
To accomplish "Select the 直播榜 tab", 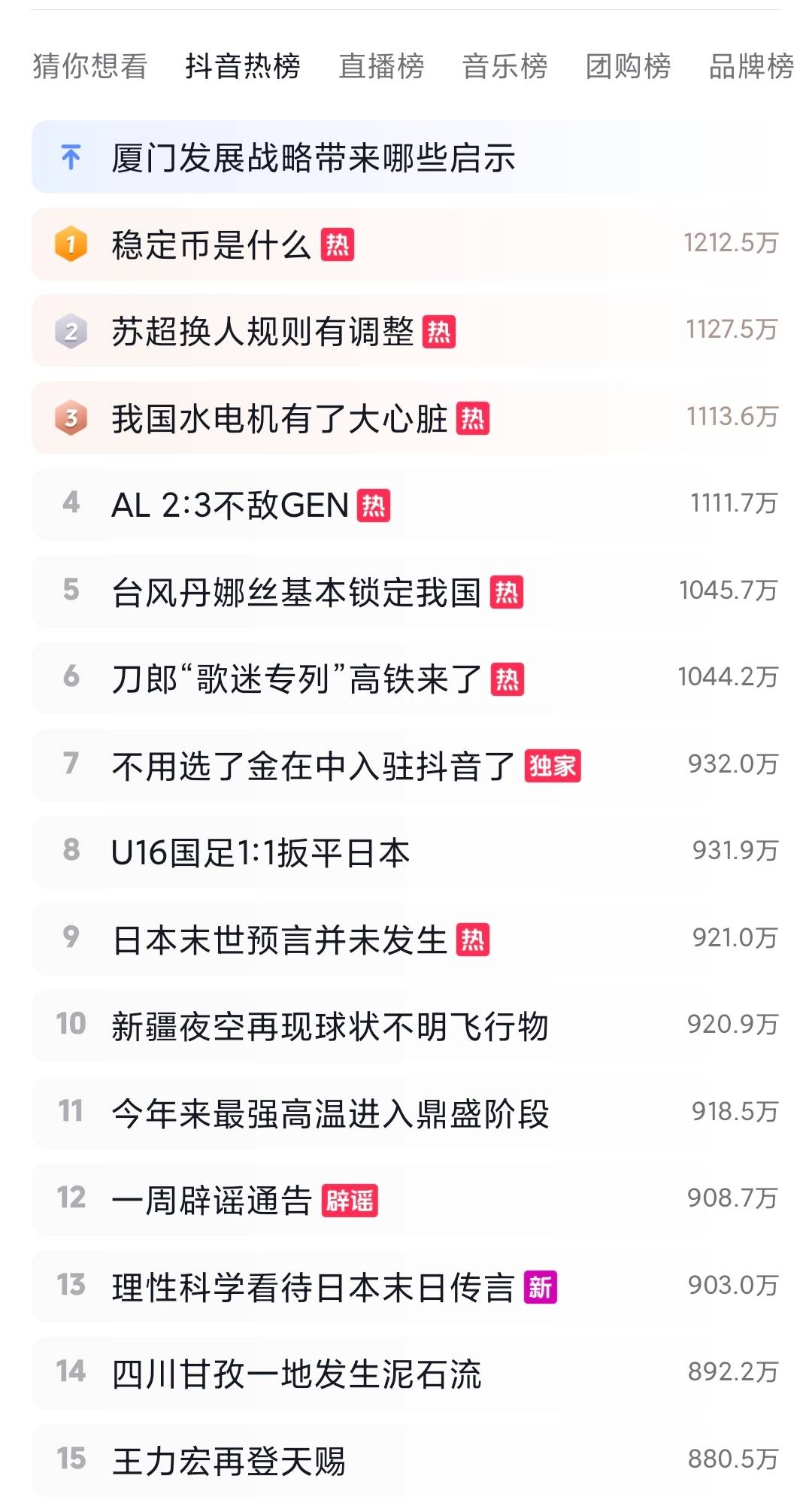I will click(x=381, y=66).
